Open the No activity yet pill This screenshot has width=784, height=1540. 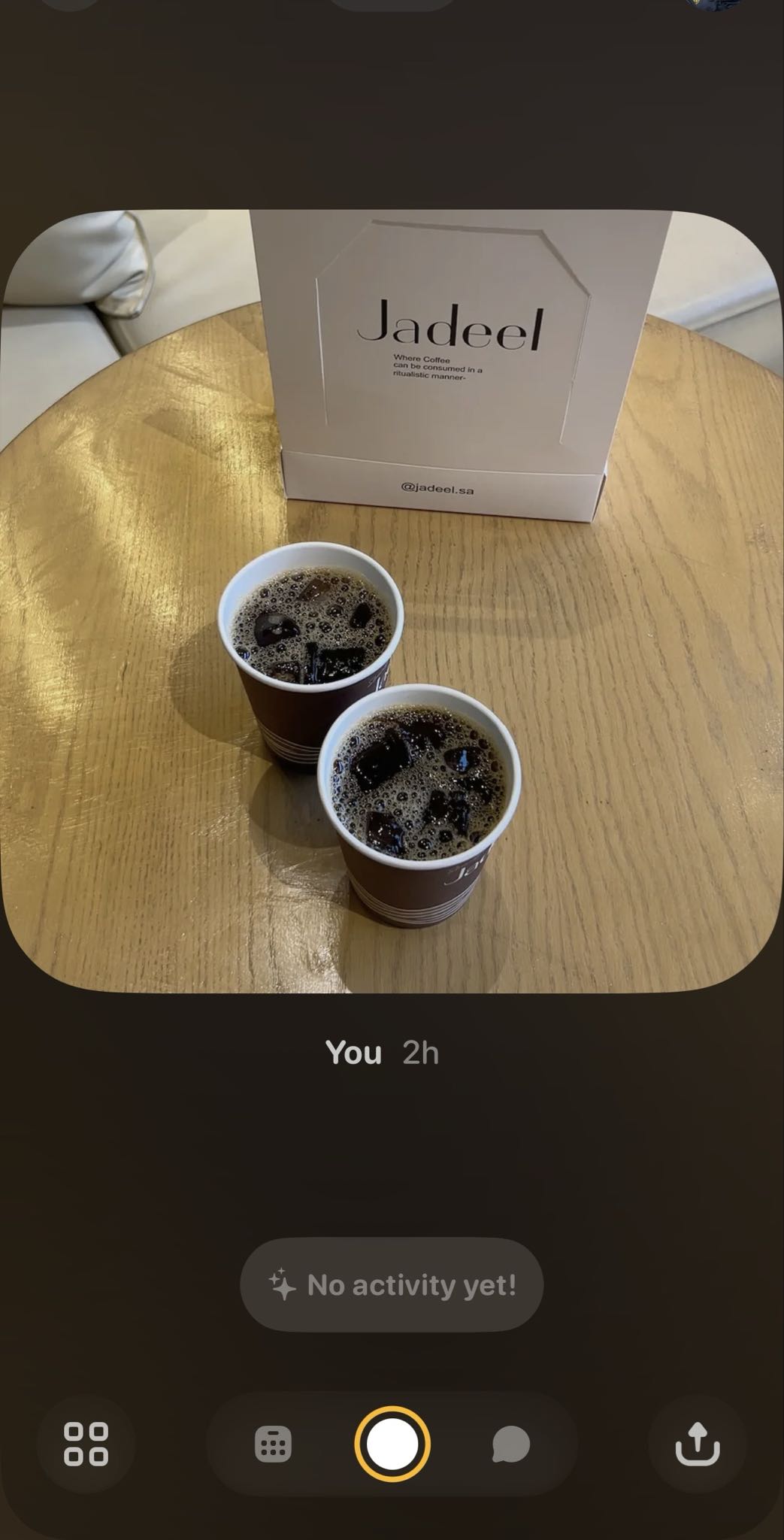click(392, 1285)
